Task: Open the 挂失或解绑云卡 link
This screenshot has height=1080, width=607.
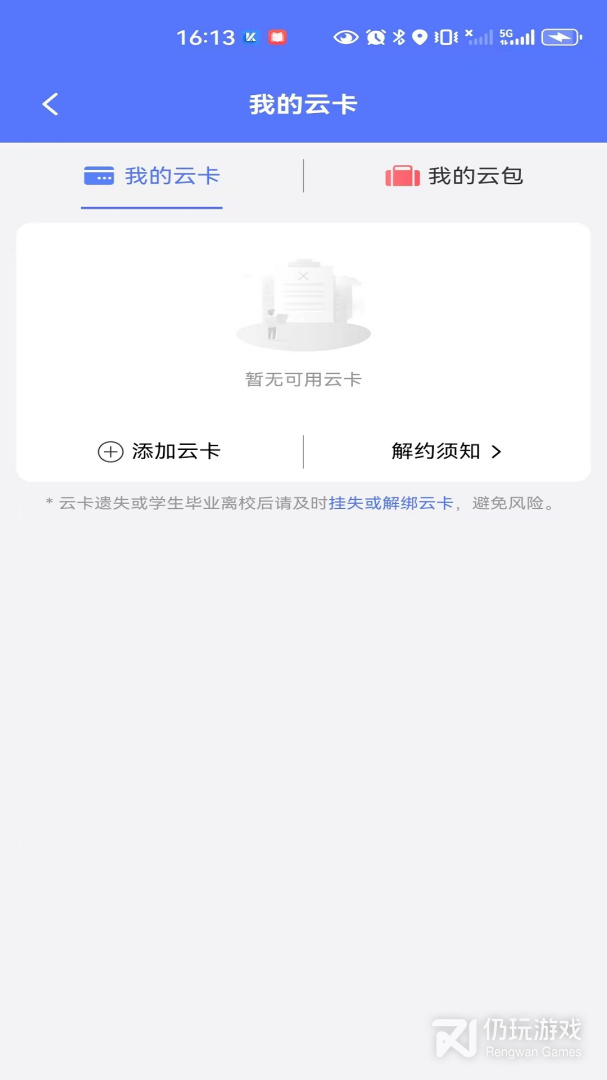Action: 391,503
